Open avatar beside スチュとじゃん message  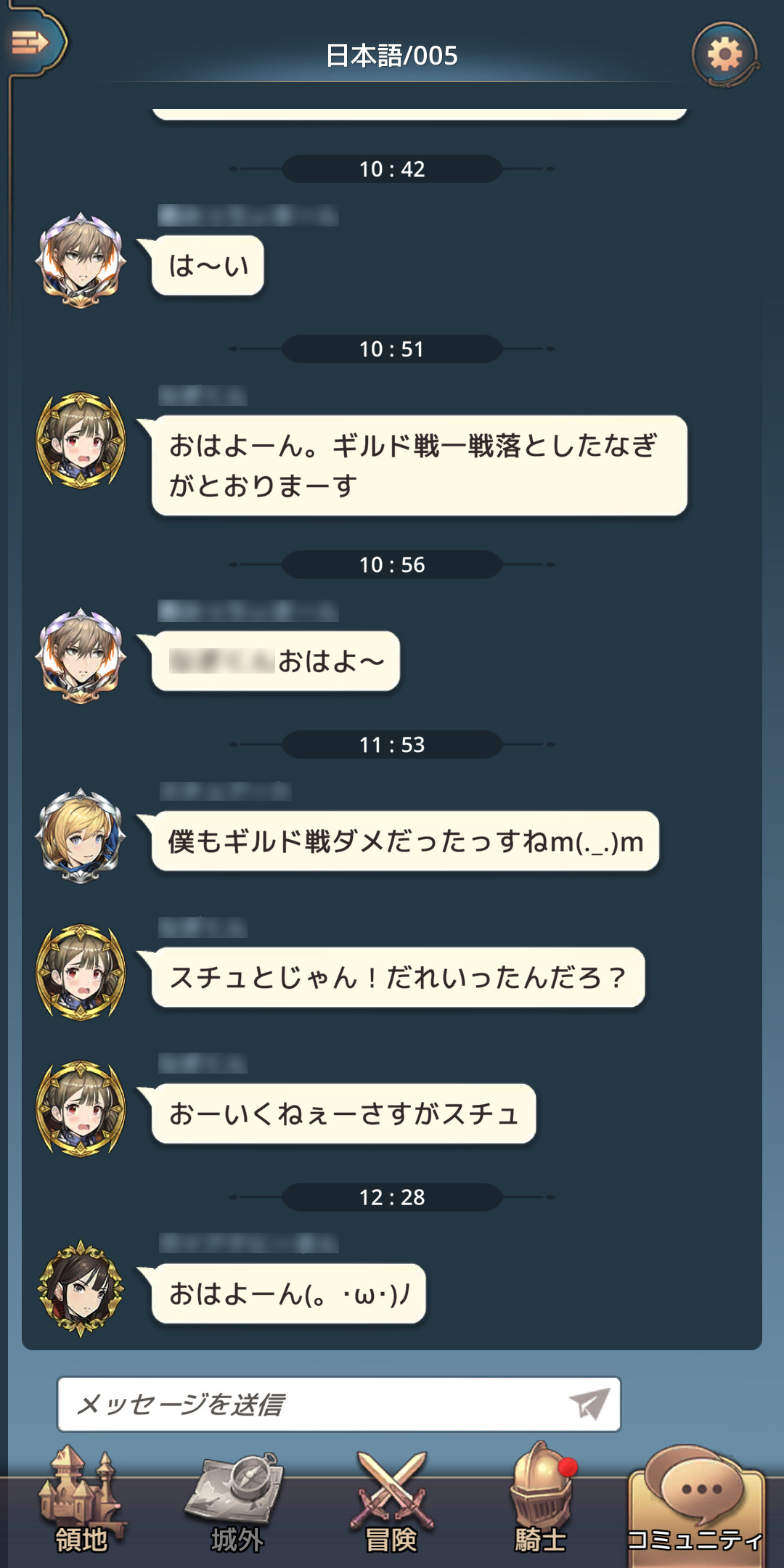[81, 972]
